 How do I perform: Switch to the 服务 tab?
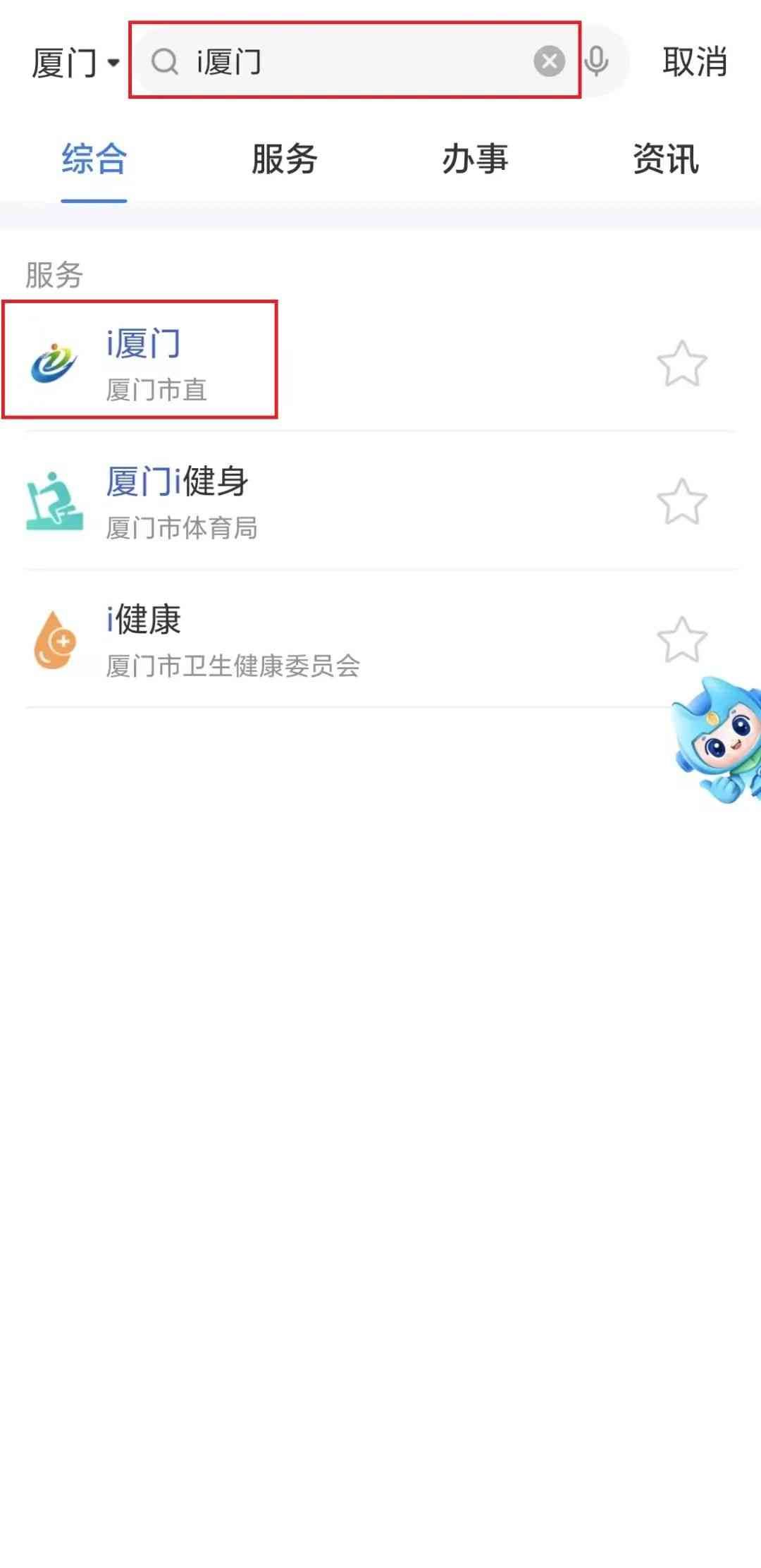click(x=284, y=159)
